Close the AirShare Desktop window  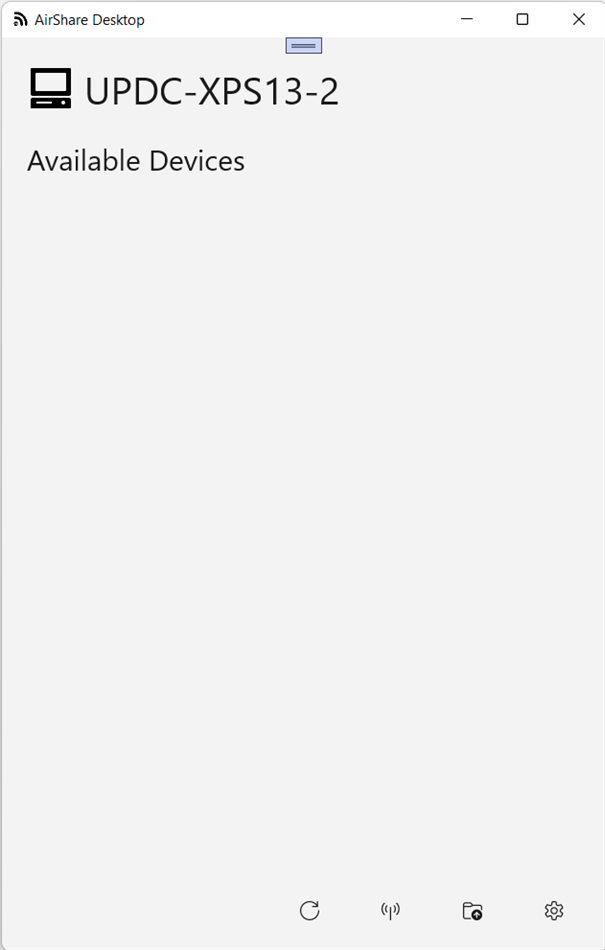pos(578,19)
